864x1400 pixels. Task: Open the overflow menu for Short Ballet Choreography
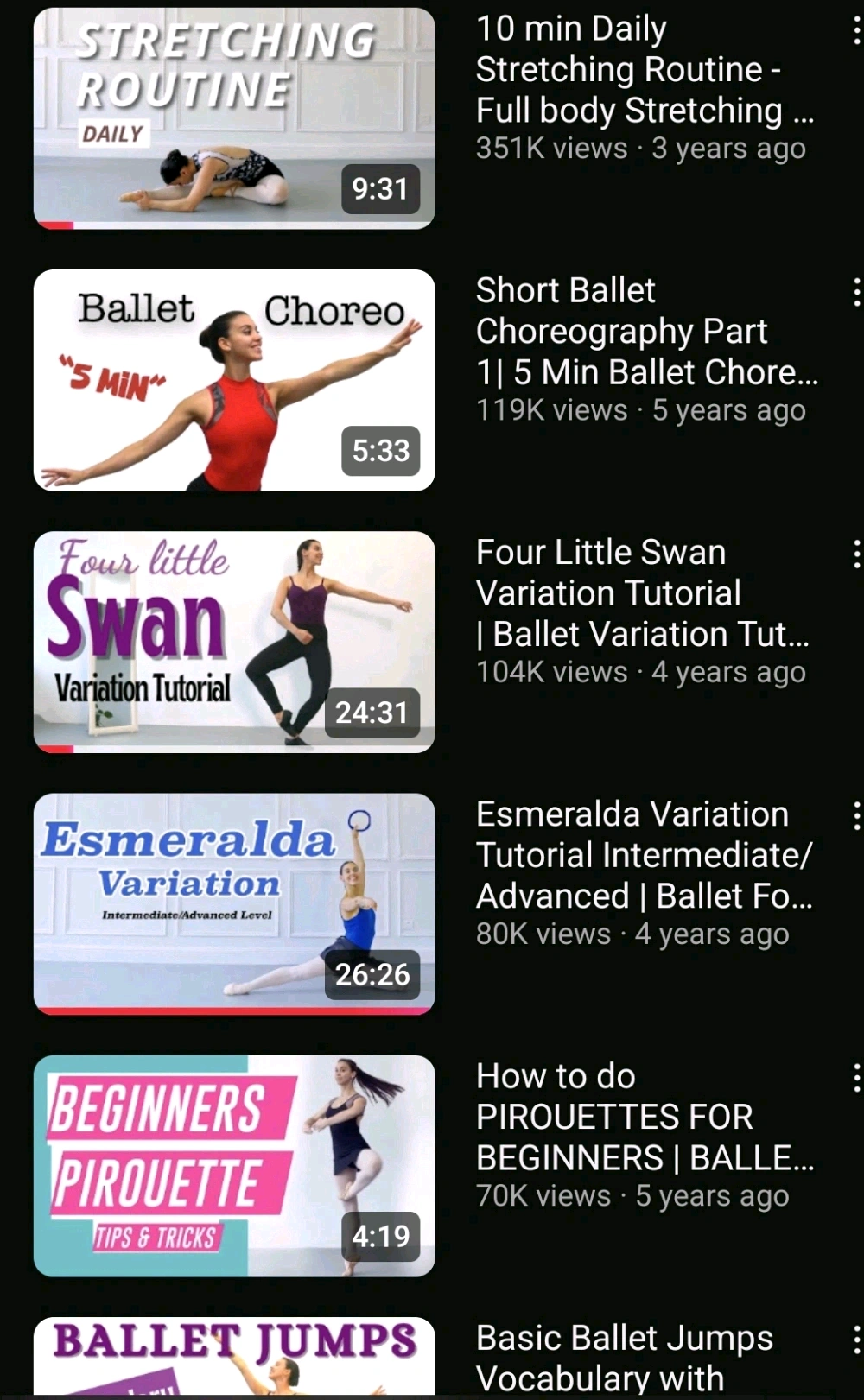[x=855, y=293]
